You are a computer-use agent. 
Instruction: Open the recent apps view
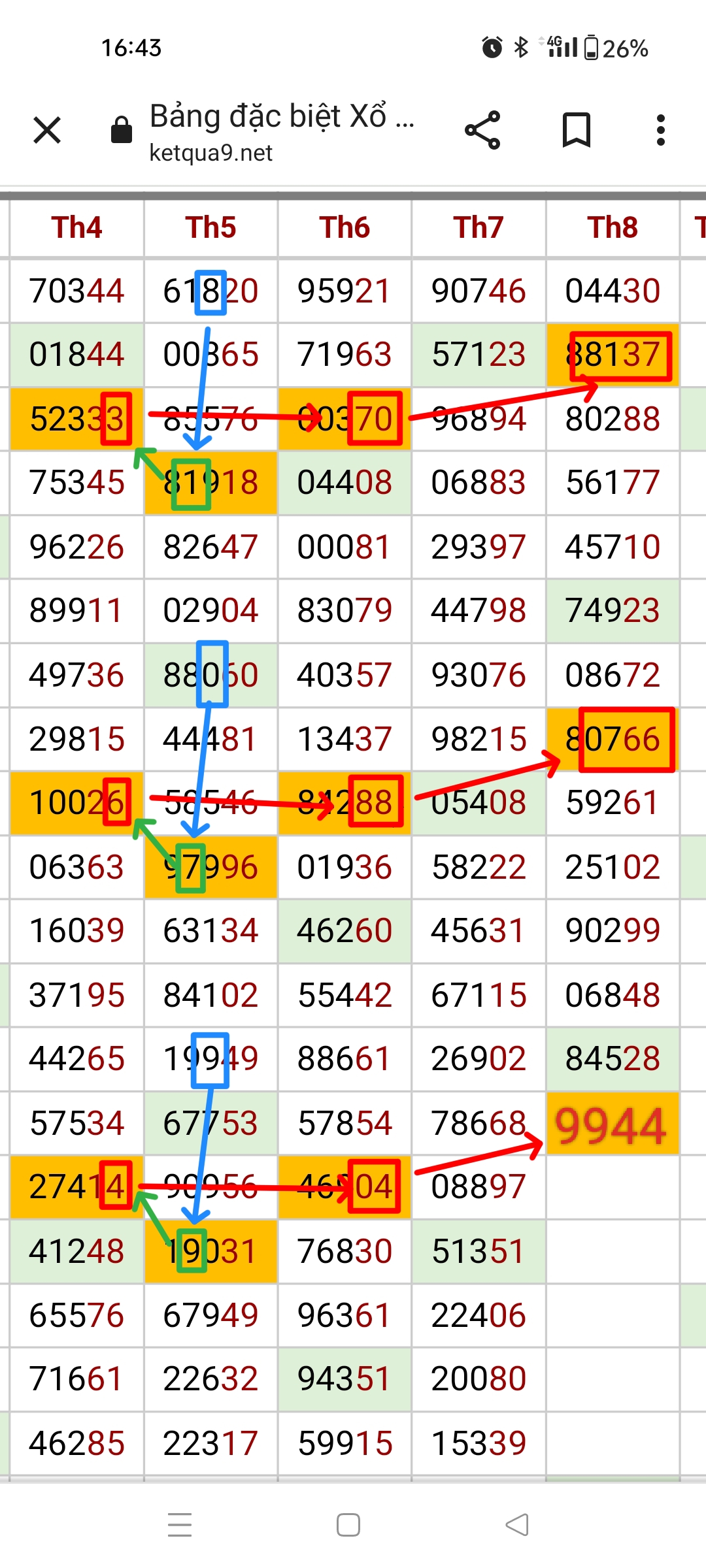[x=180, y=1525]
